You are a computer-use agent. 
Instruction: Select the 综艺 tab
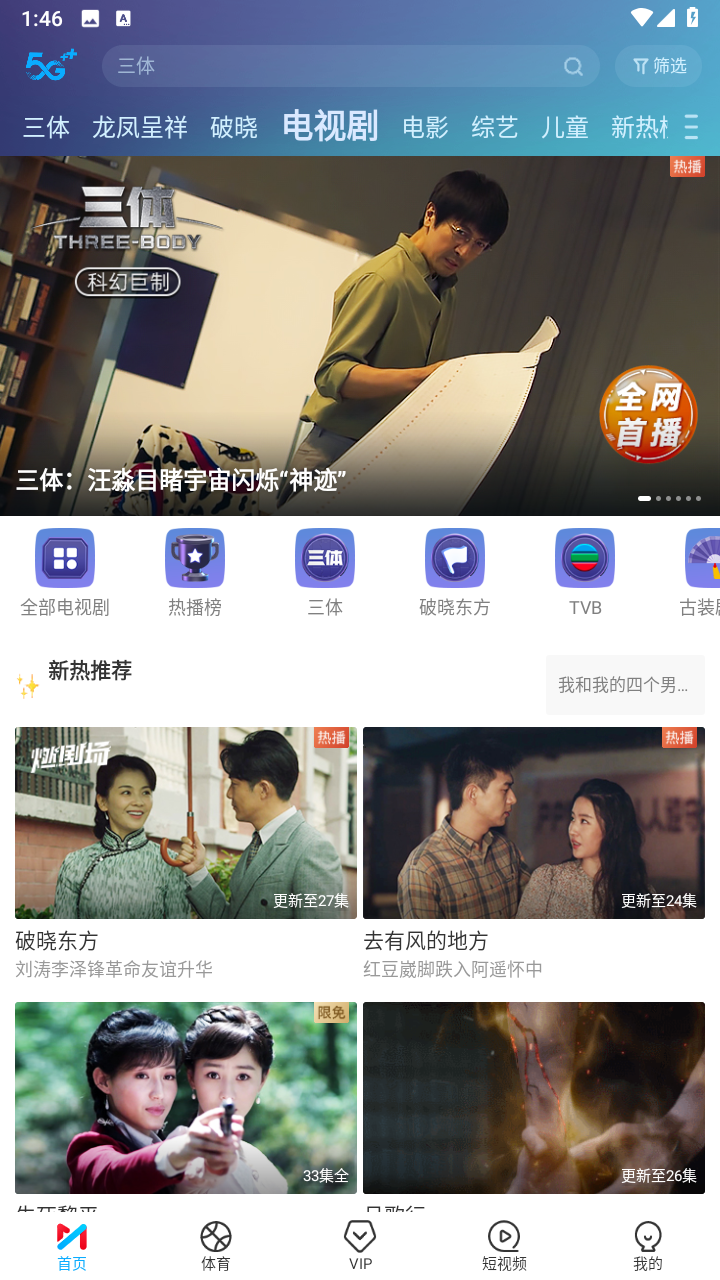[x=495, y=127]
